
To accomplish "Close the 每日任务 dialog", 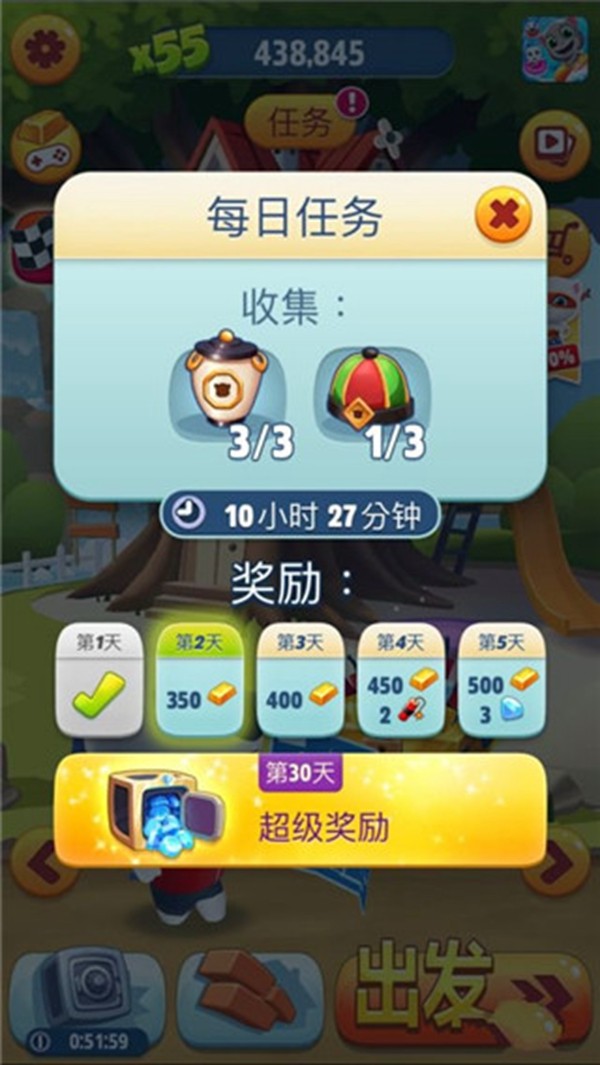I will coord(503,213).
